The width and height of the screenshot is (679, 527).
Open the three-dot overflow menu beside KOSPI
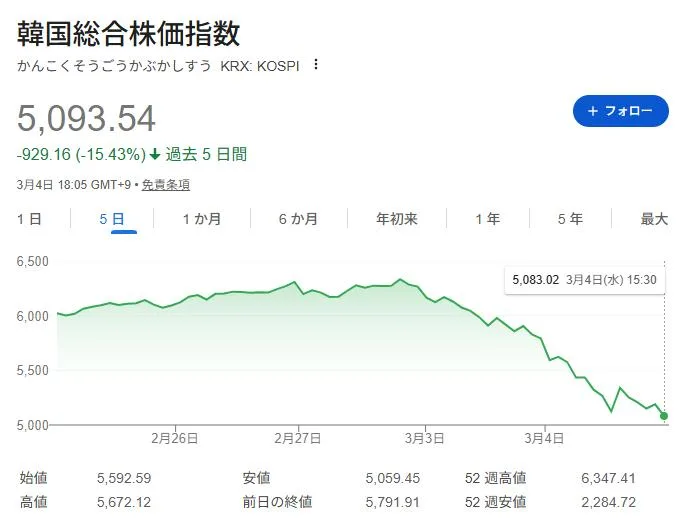tap(317, 65)
